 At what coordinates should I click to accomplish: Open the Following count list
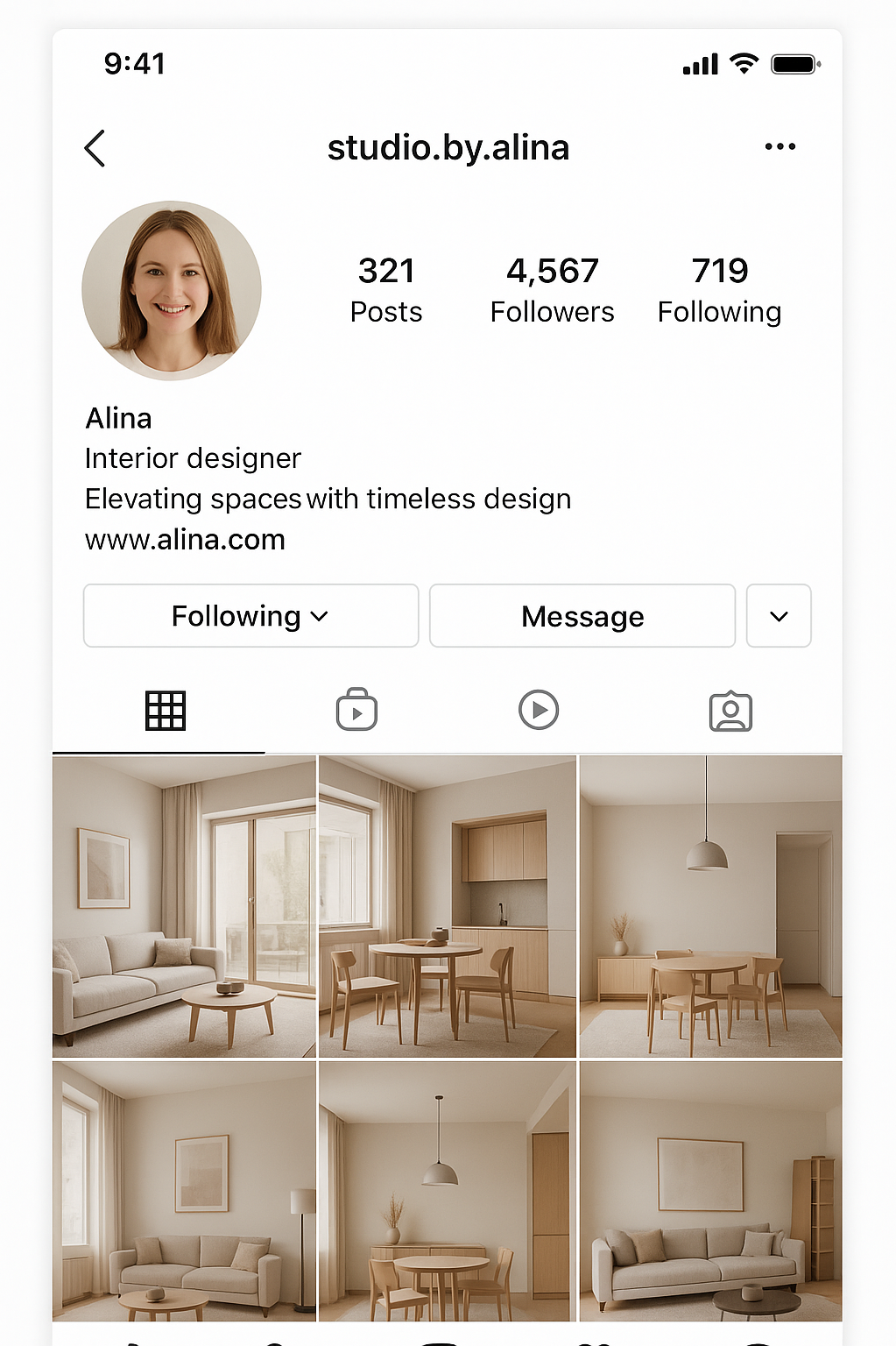click(718, 289)
